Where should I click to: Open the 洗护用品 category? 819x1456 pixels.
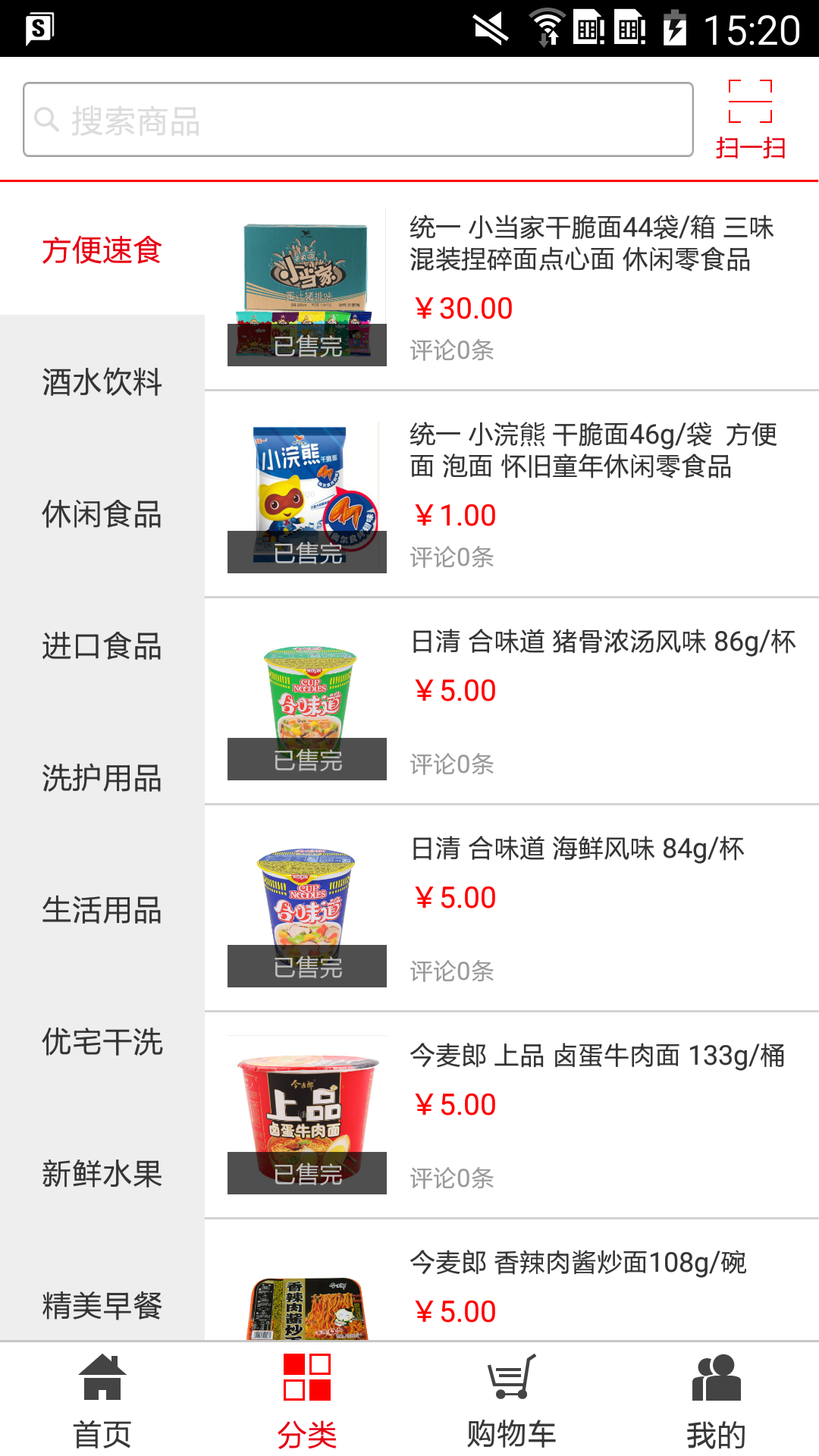(102, 778)
